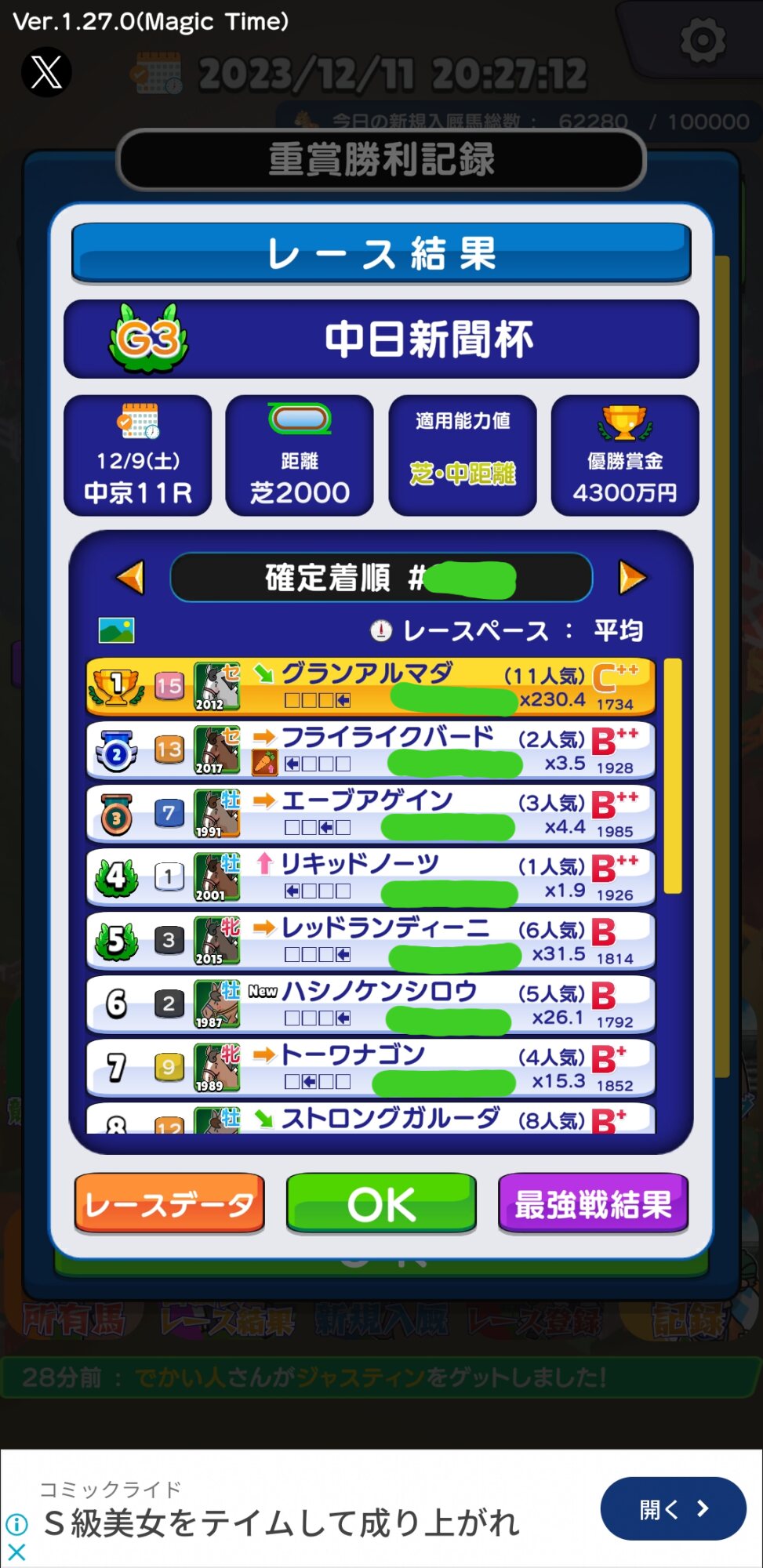The image size is (763, 1568).
Task: Select seventh-place horse トーワナゴン
Action: [x=371, y=1068]
